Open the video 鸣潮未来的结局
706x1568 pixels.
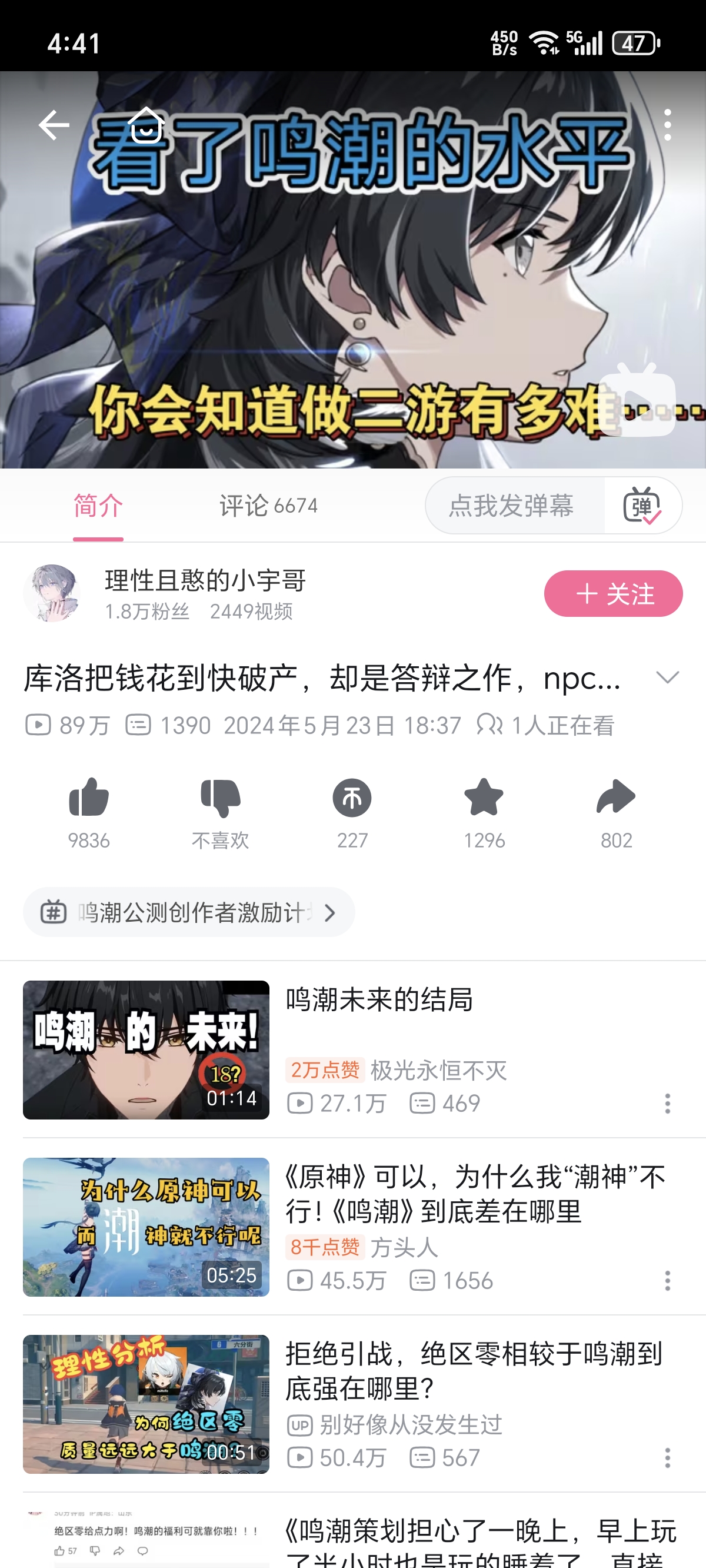pos(378,1001)
